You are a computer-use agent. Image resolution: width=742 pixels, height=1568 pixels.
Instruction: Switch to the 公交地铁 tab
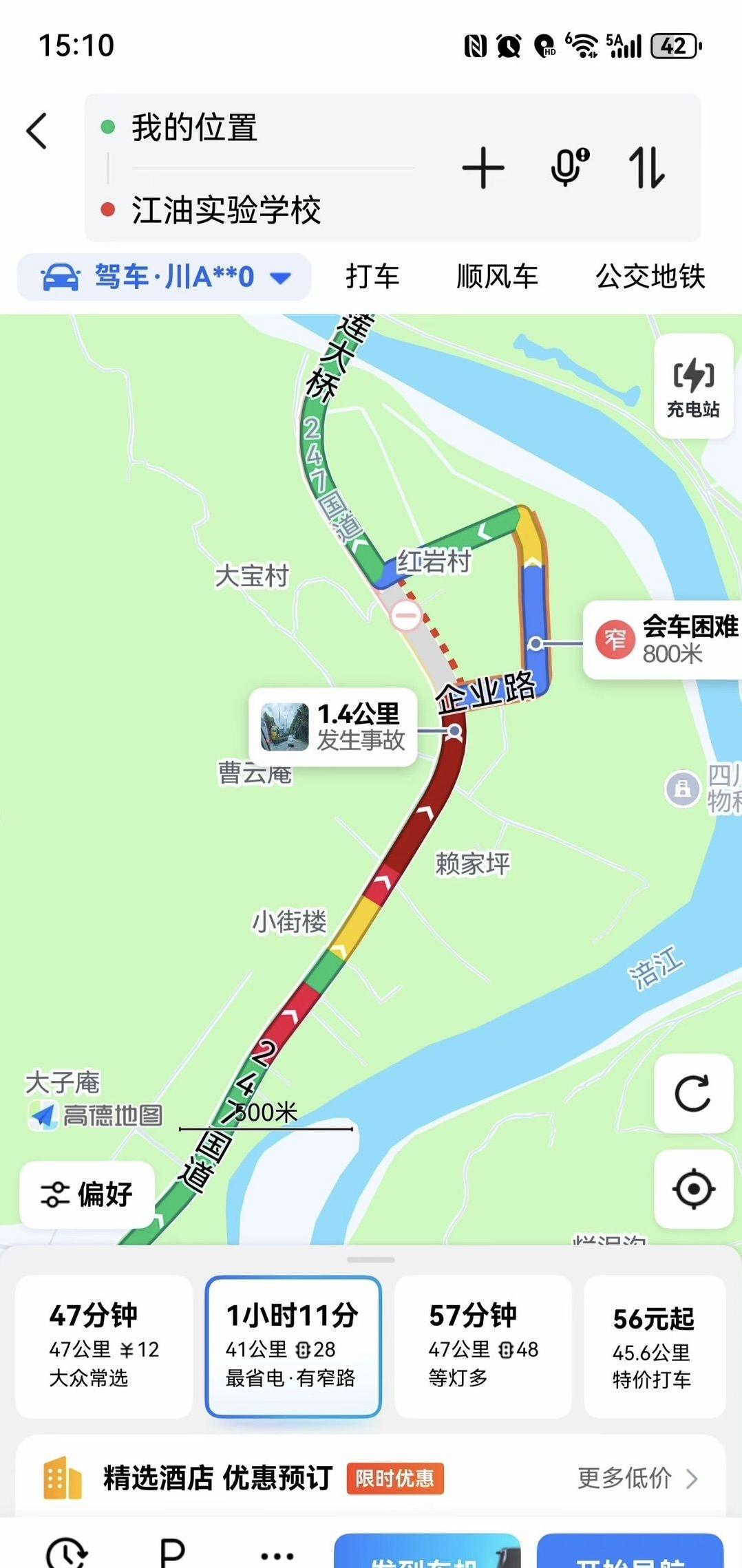coord(650,277)
